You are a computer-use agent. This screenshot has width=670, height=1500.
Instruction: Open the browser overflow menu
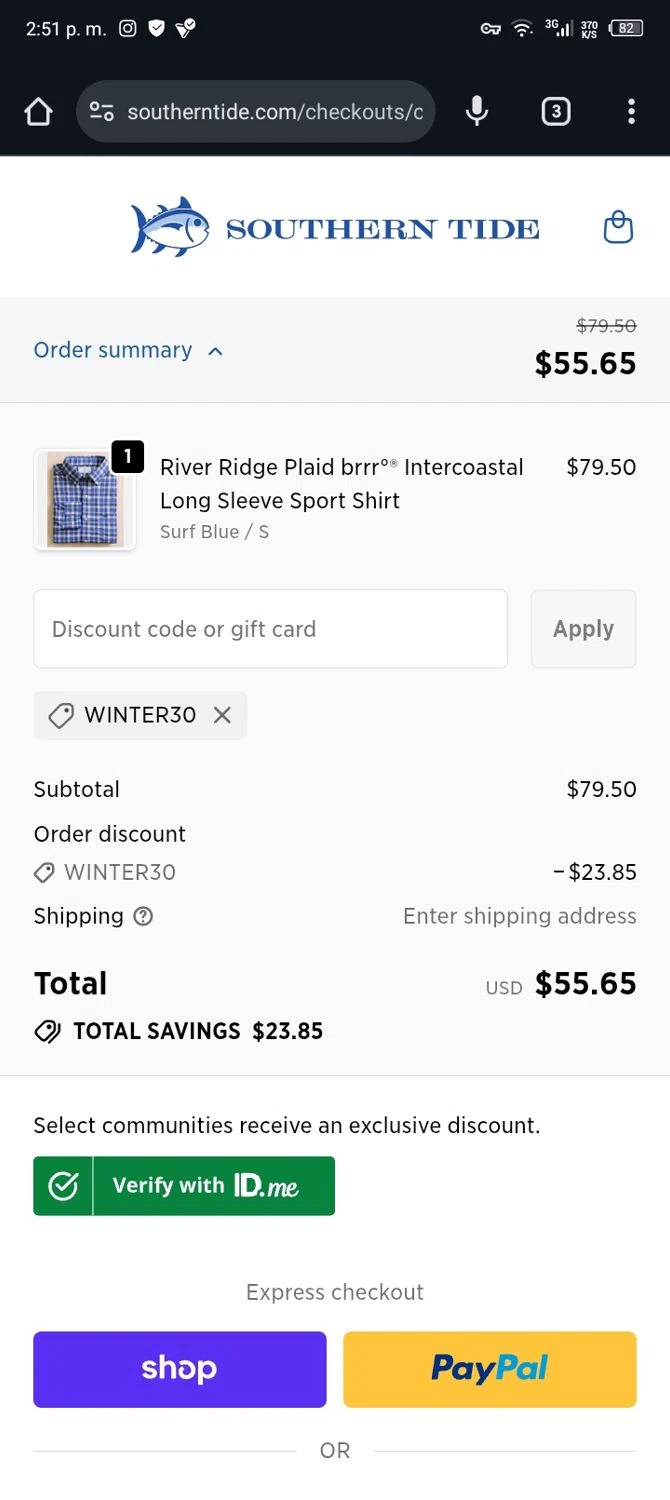pos(631,111)
